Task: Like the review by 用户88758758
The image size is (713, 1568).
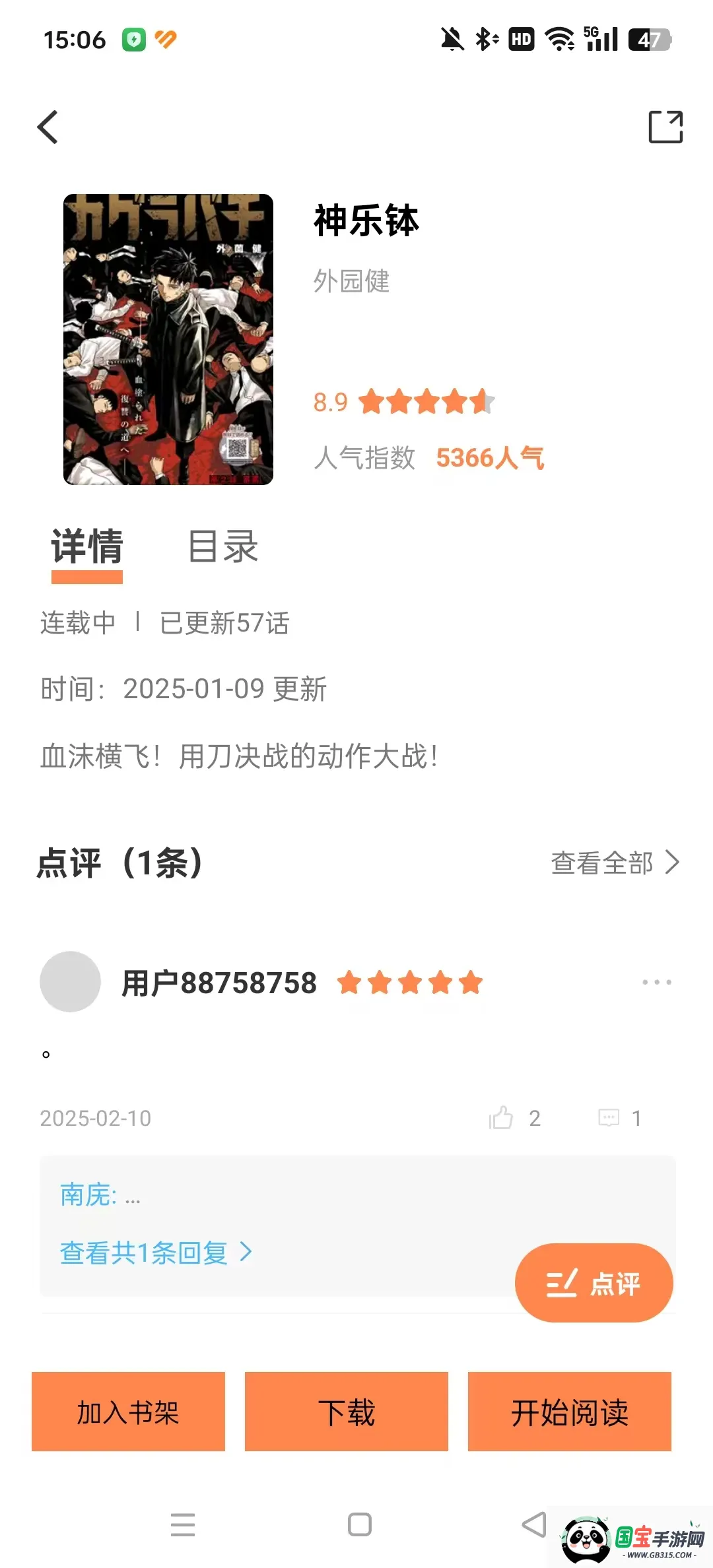Action: coord(502,1118)
